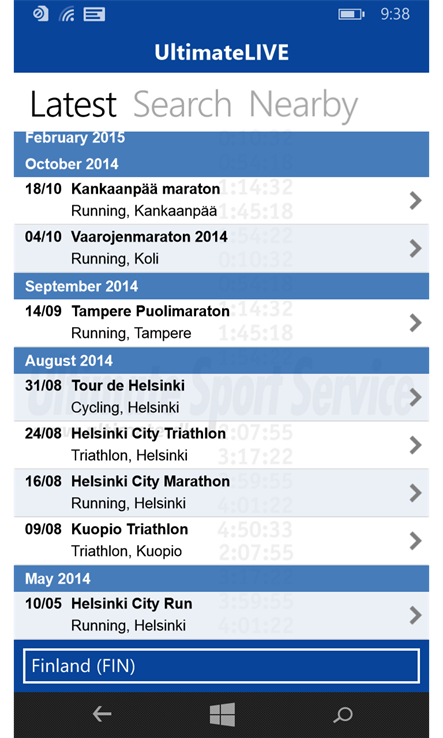Open the system search magnifier
443x738 pixels.
point(343,714)
